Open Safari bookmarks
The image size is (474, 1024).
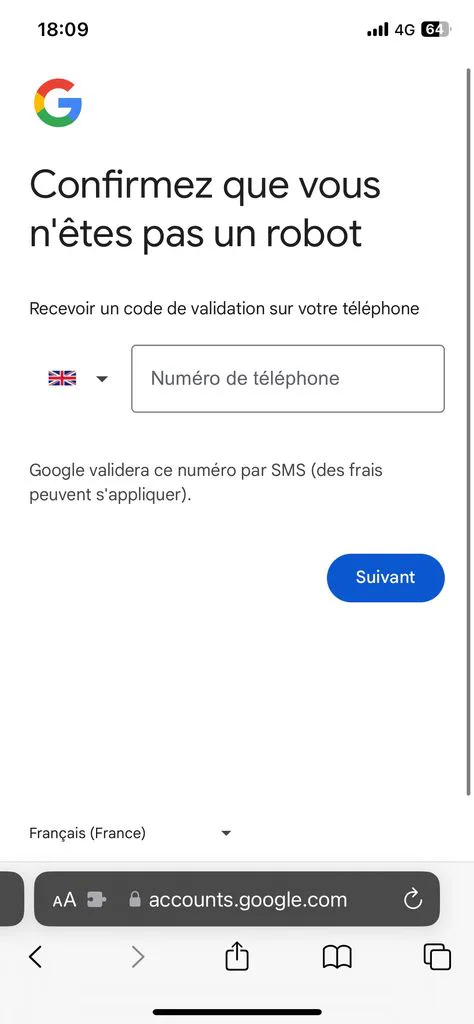click(338, 957)
